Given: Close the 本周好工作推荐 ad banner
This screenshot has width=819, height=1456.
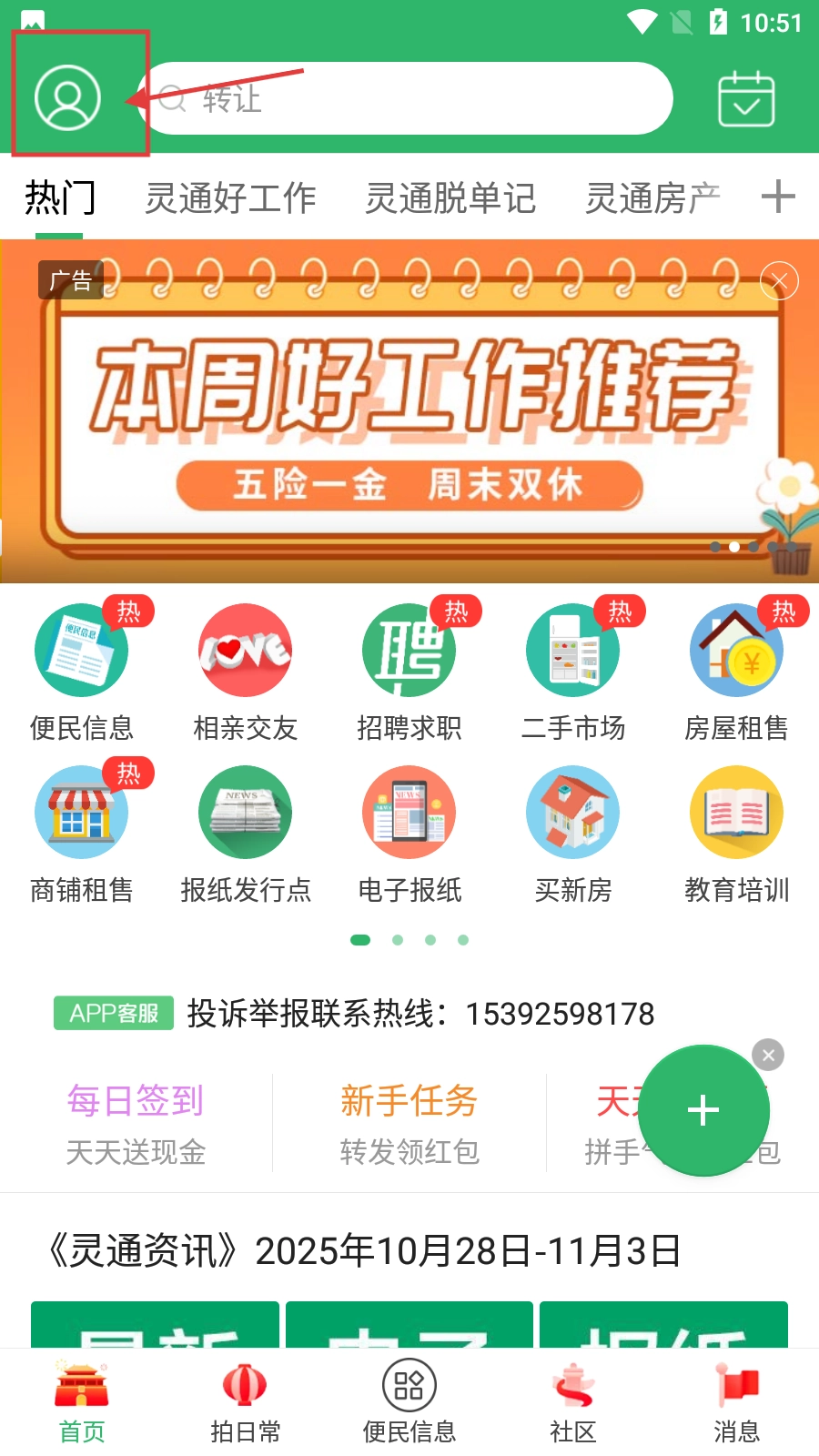Looking at the screenshot, I should coord(779,280).
